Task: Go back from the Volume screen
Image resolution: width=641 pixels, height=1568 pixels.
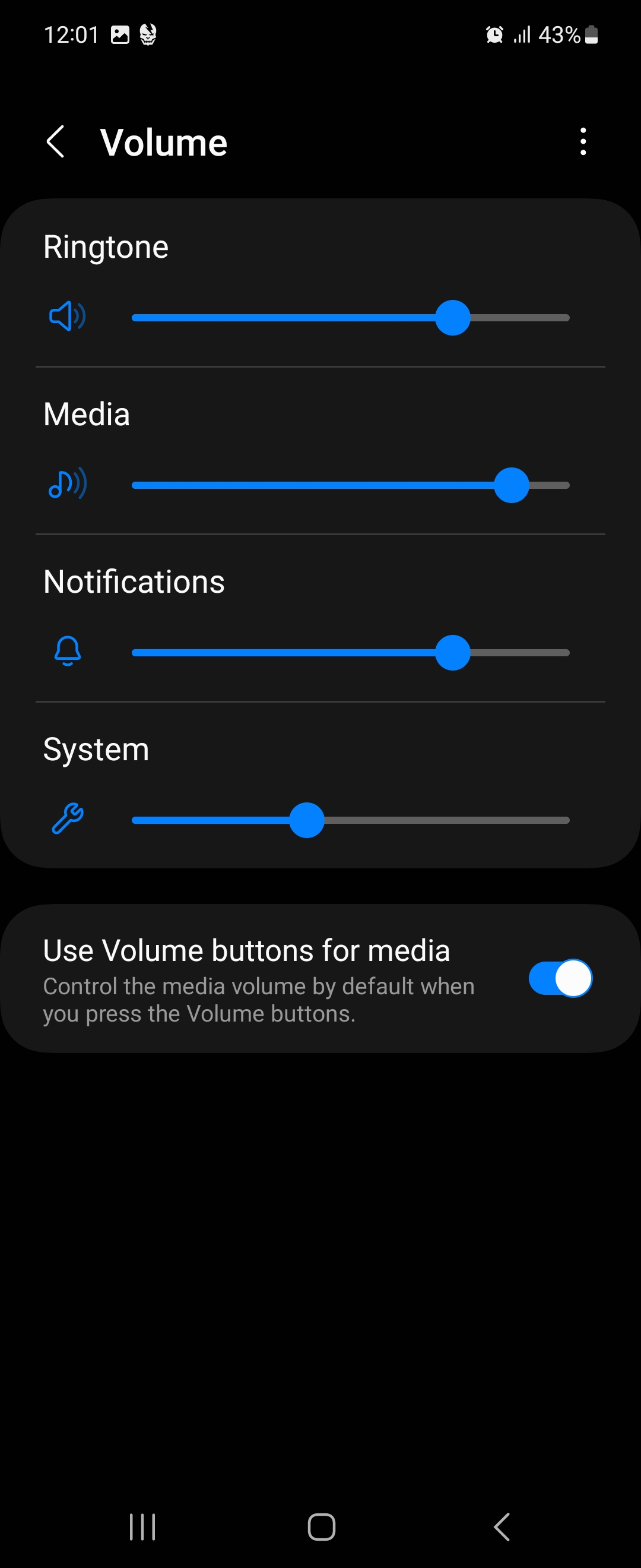Action: pyautogui.click(x=55, y=142)
